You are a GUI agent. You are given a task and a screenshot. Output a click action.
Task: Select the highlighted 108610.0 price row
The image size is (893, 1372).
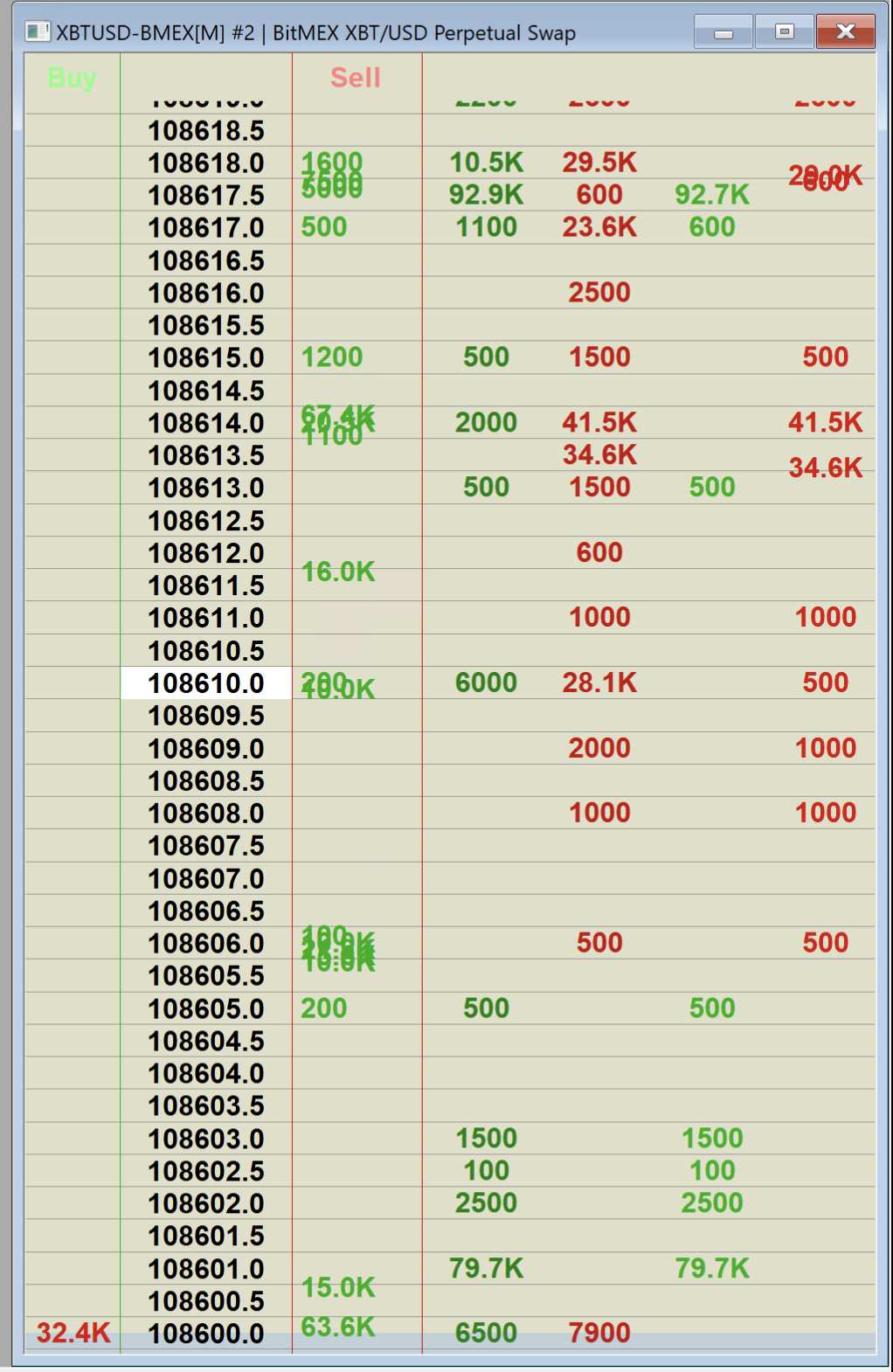pyautogui.click(x=206, y=683)
